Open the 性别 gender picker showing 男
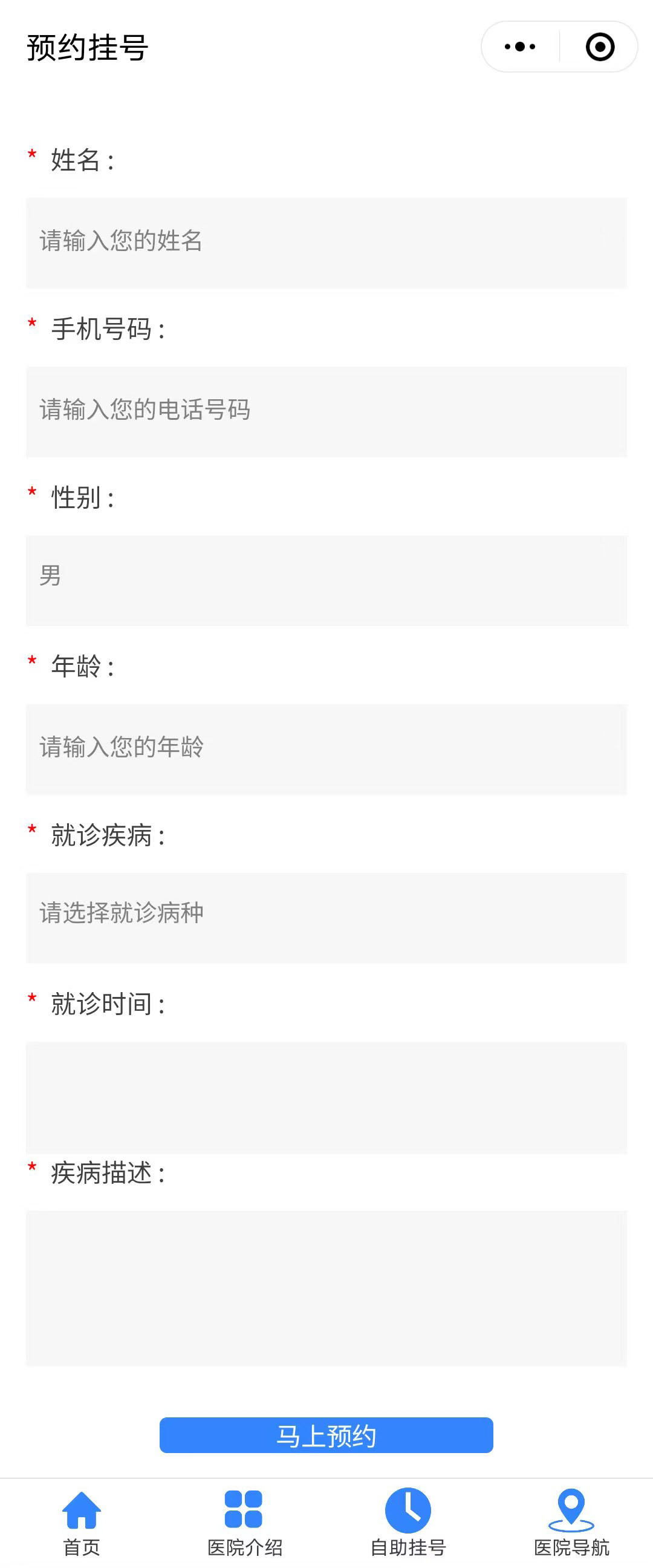The width and height of the screenshot is (653, 1568). pyautogui.click(x=326, y=580)
